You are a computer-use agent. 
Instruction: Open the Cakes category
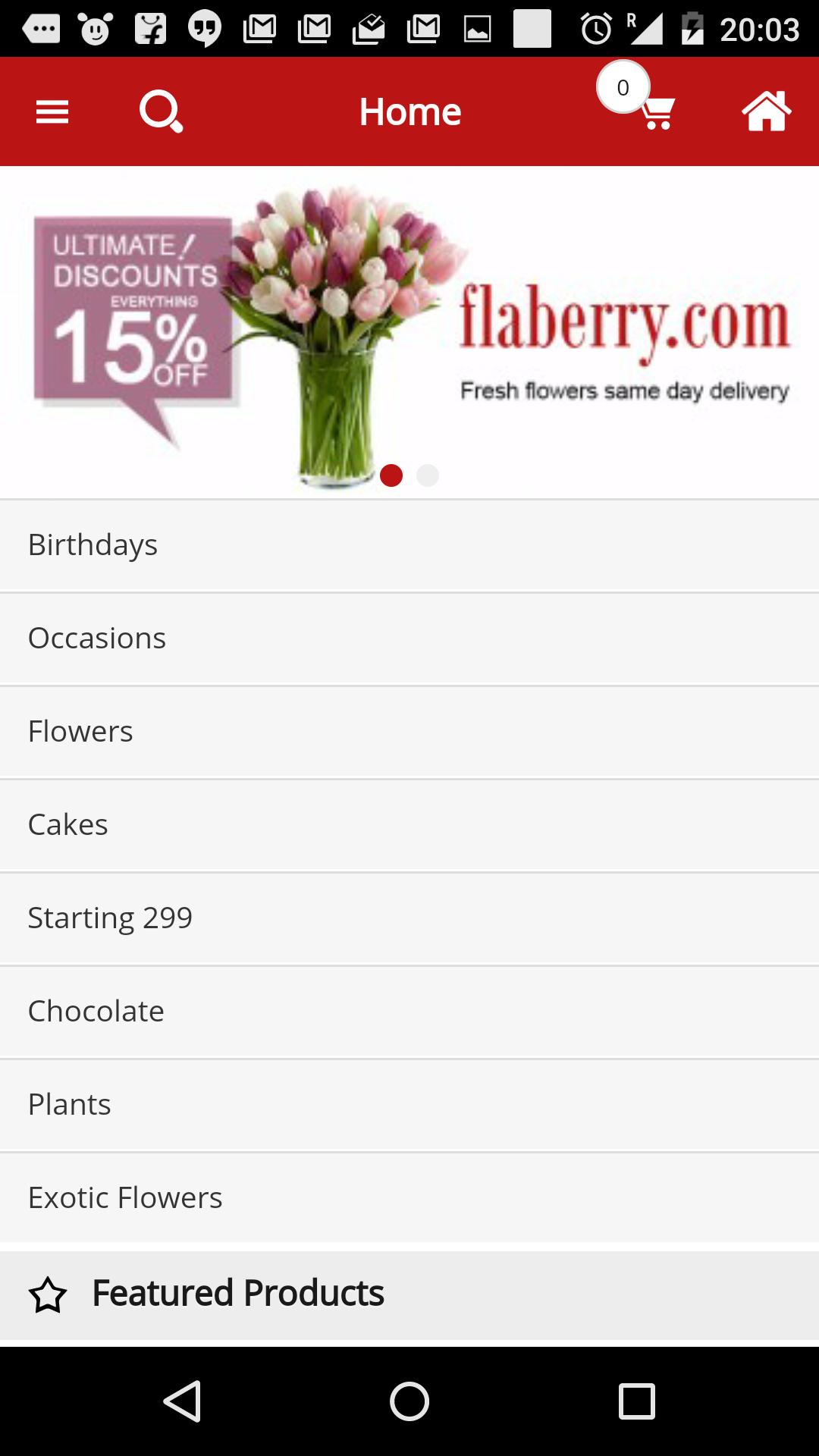[409, 825]
